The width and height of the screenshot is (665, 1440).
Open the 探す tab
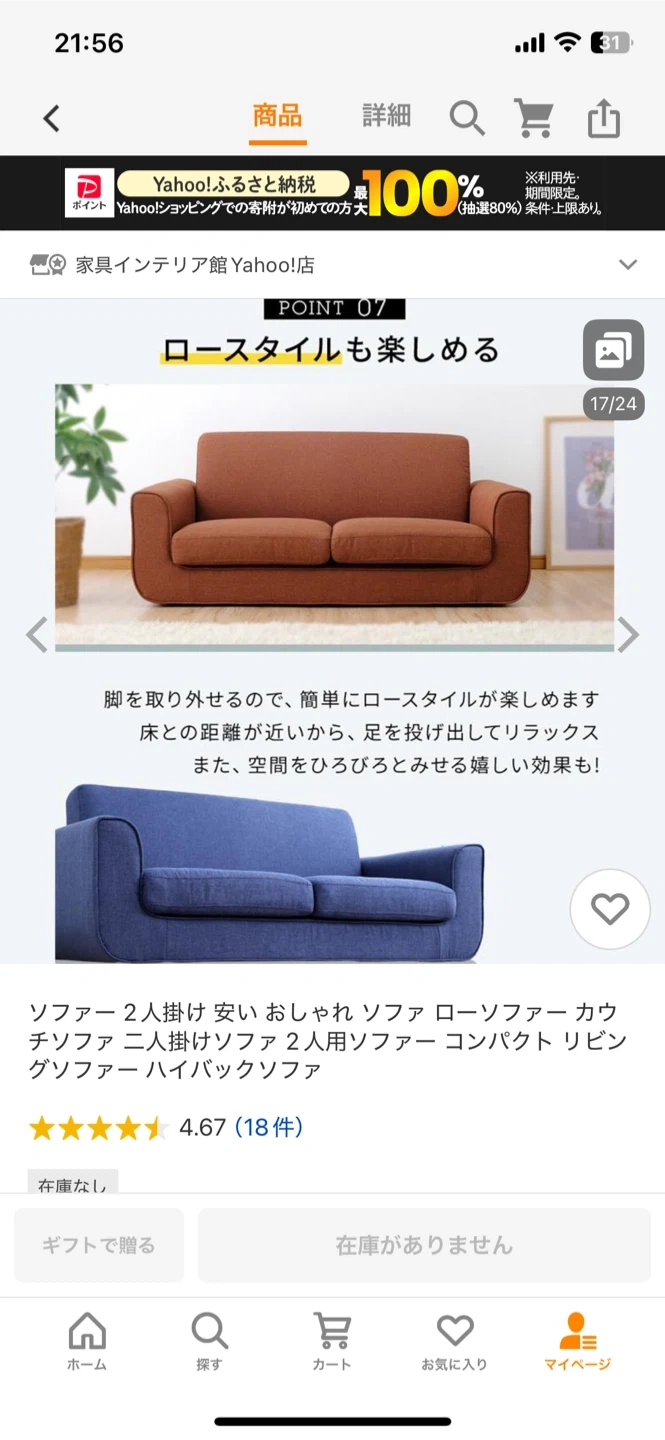[209, 1342]
